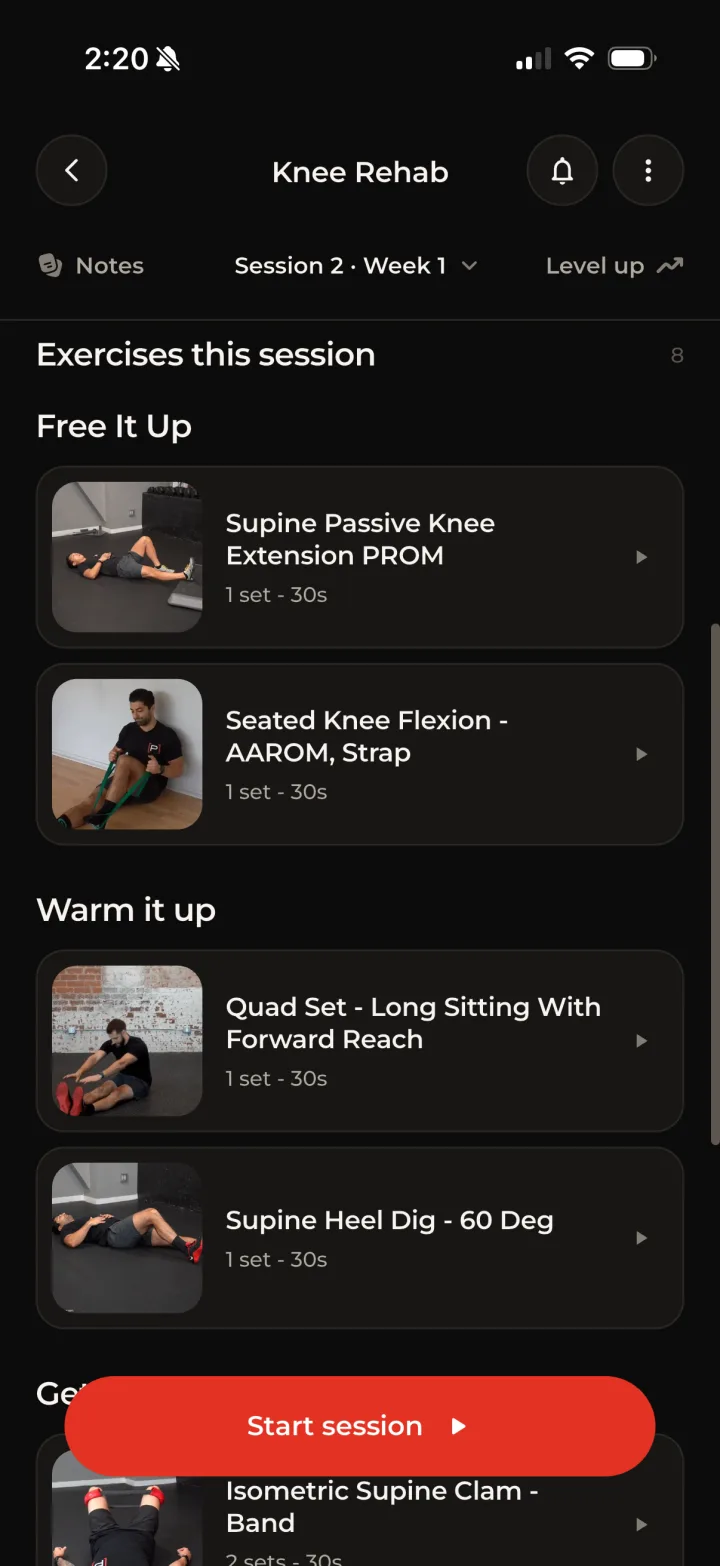This screenshot has width=720, height=1566.
Task: Open the notifications bell
Action: (563, 171)
